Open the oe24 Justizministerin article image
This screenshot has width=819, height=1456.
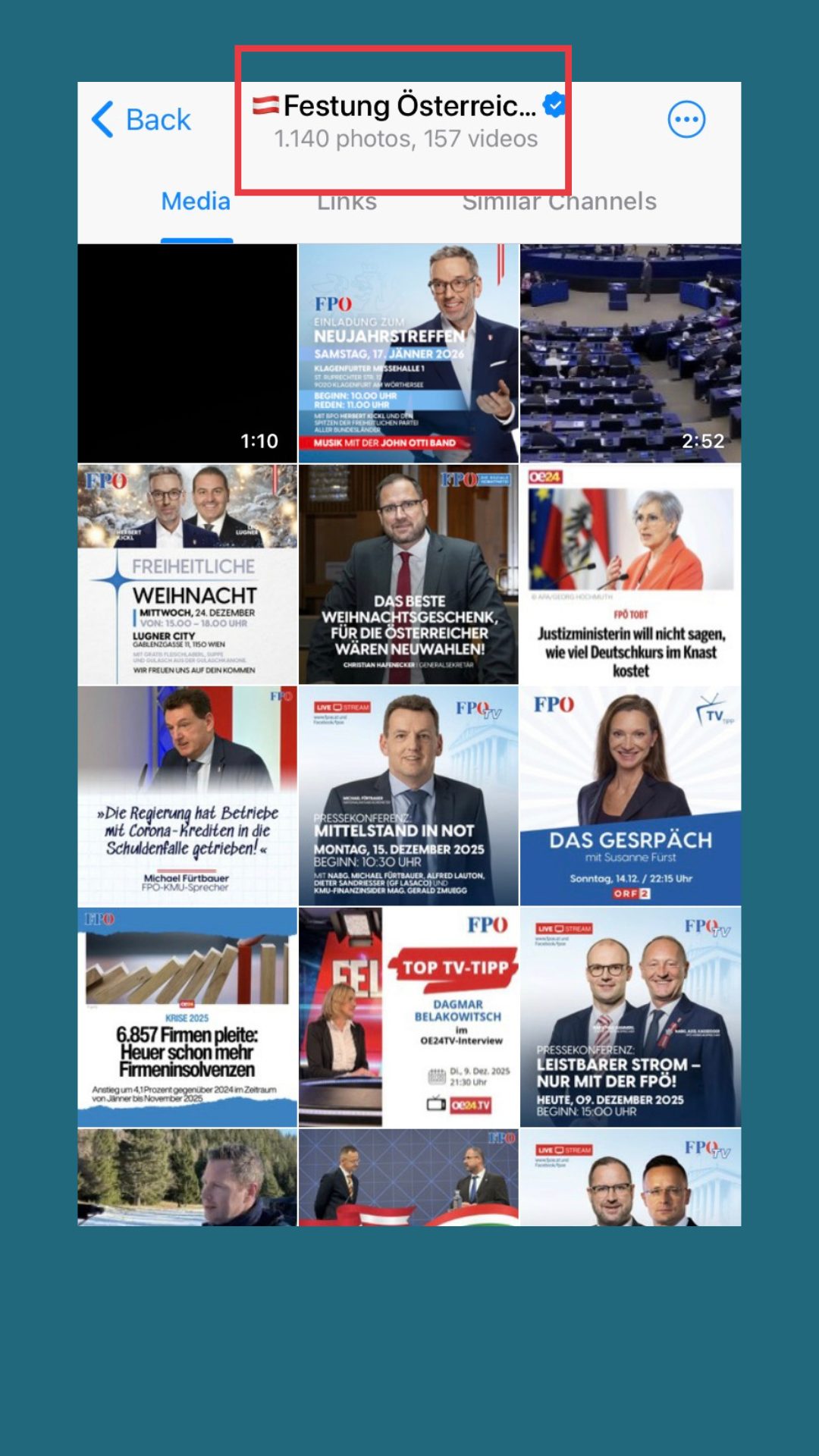[x=630, y=575]
